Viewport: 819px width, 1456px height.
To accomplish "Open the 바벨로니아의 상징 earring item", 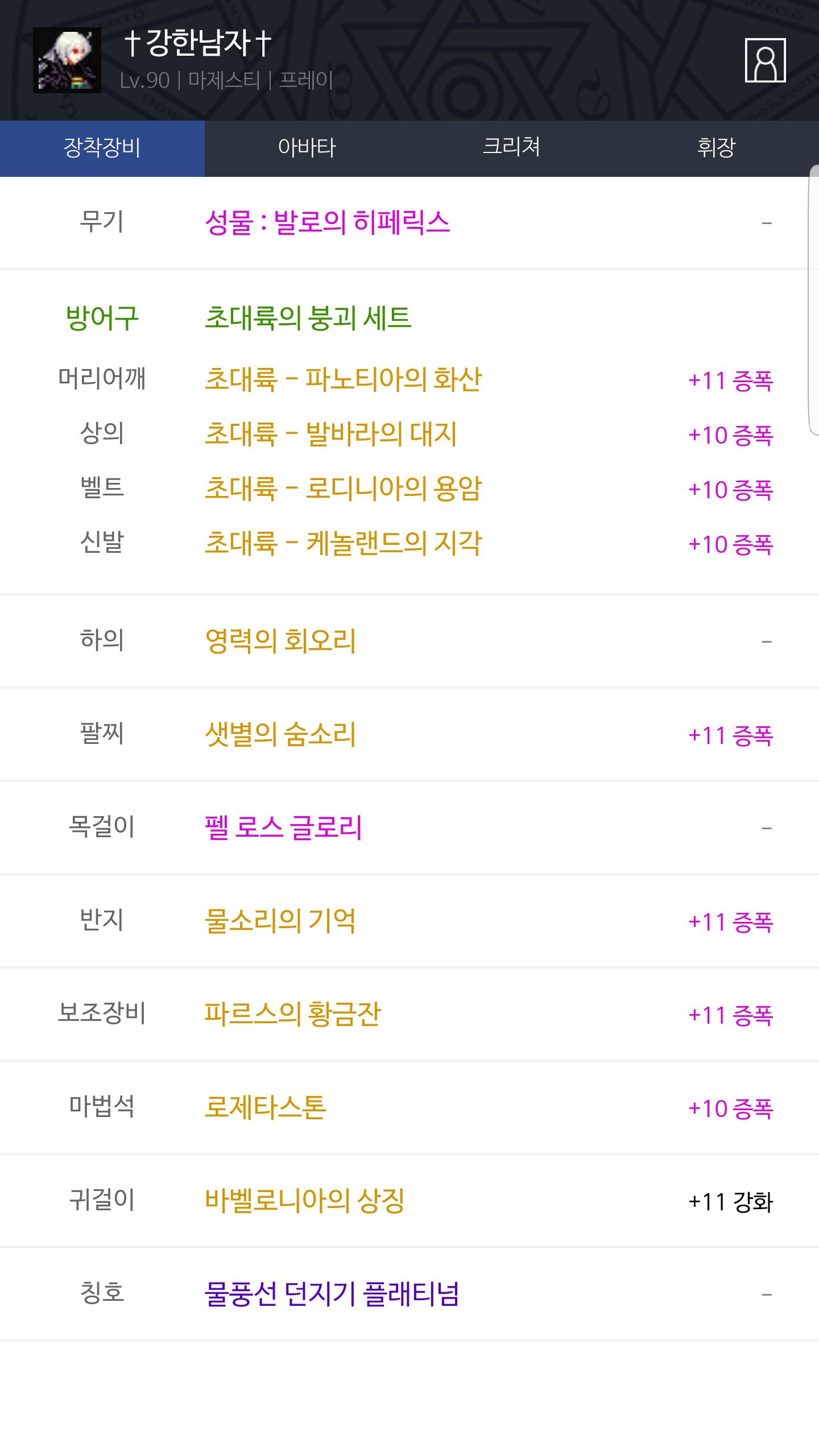I will (305, 1201).
